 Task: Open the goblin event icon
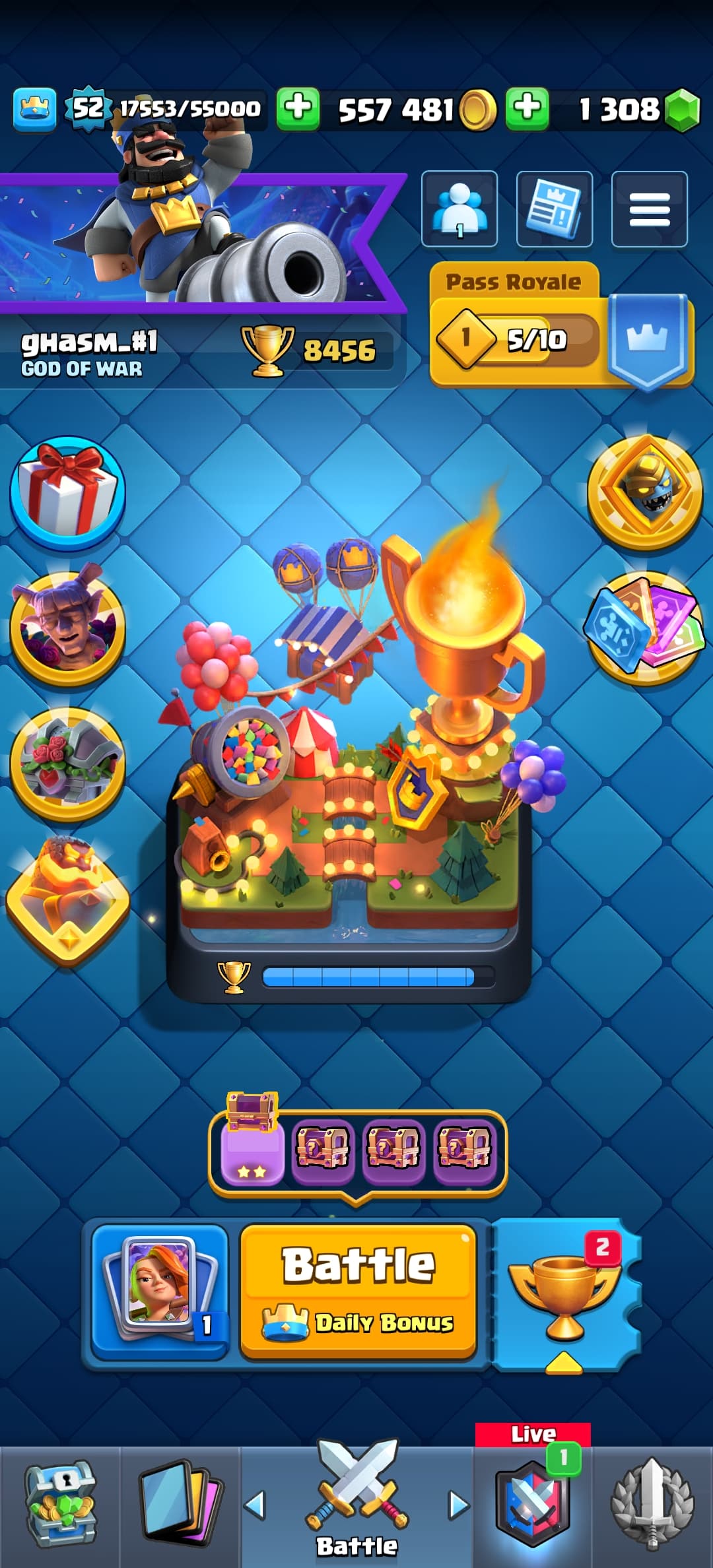[x=67, y=628]
